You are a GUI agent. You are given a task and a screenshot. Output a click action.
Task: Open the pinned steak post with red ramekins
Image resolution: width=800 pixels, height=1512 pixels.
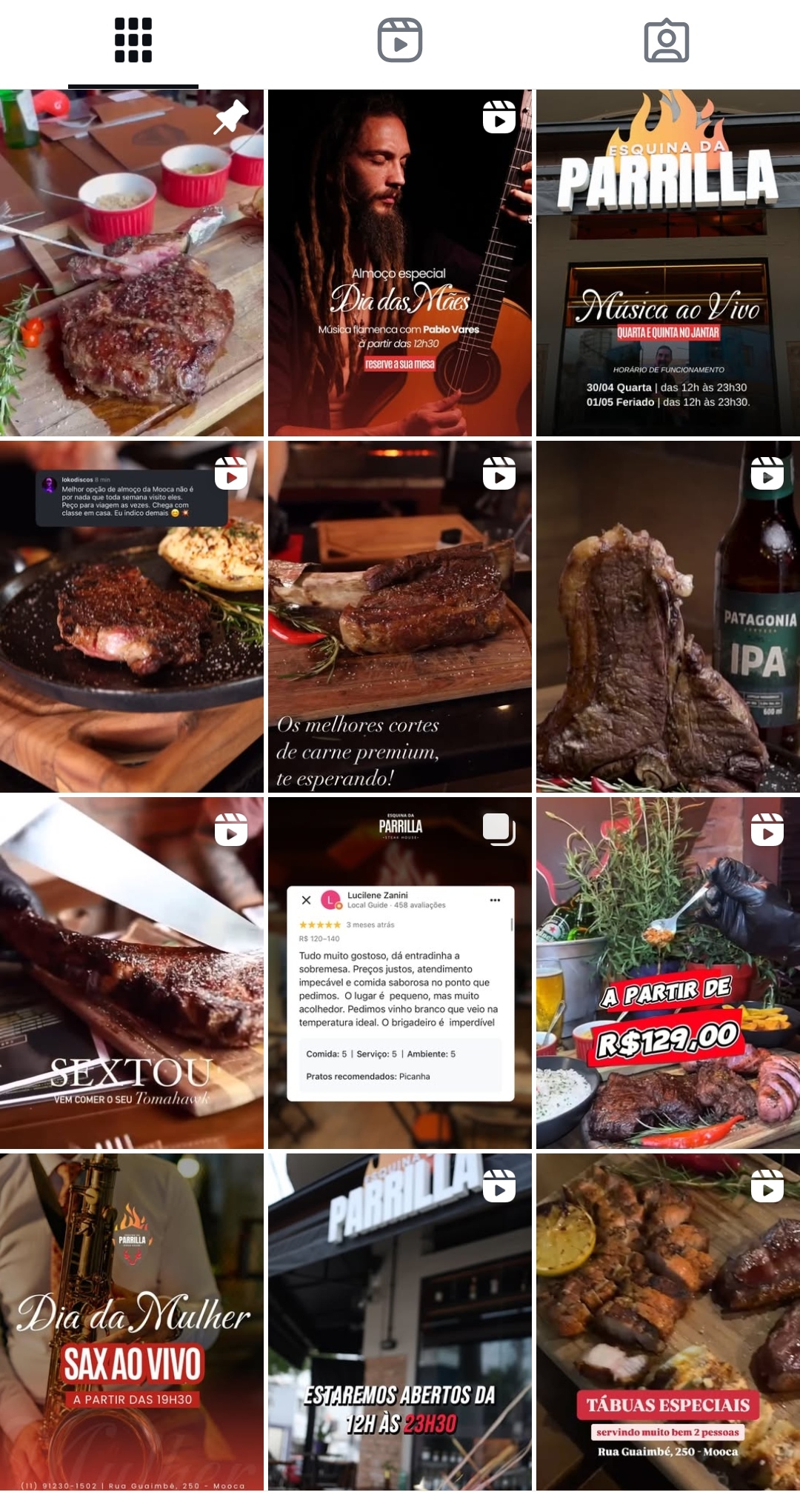tap(132, 263)
